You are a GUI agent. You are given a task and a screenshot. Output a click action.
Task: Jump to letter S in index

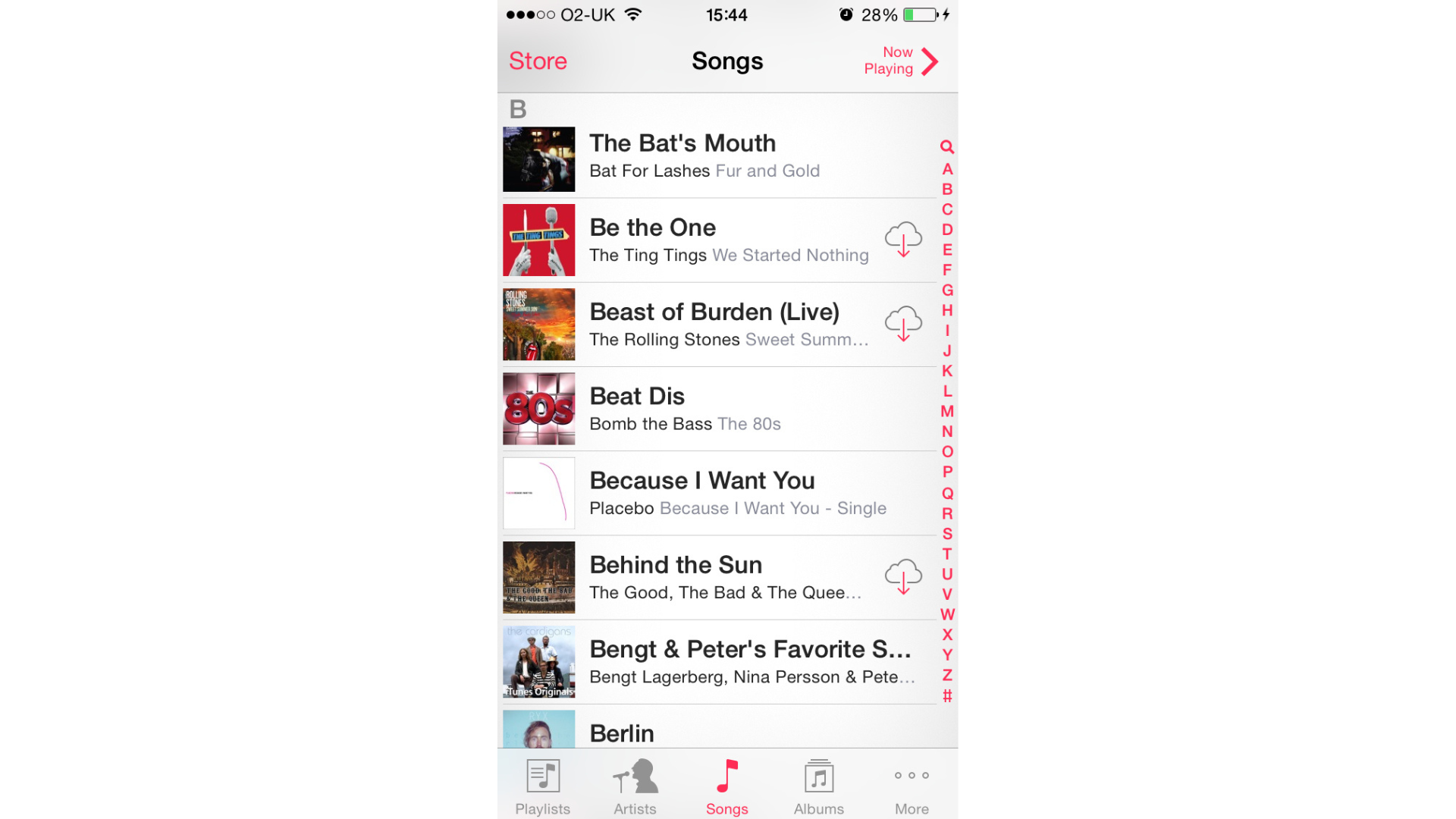click(947, 534)
